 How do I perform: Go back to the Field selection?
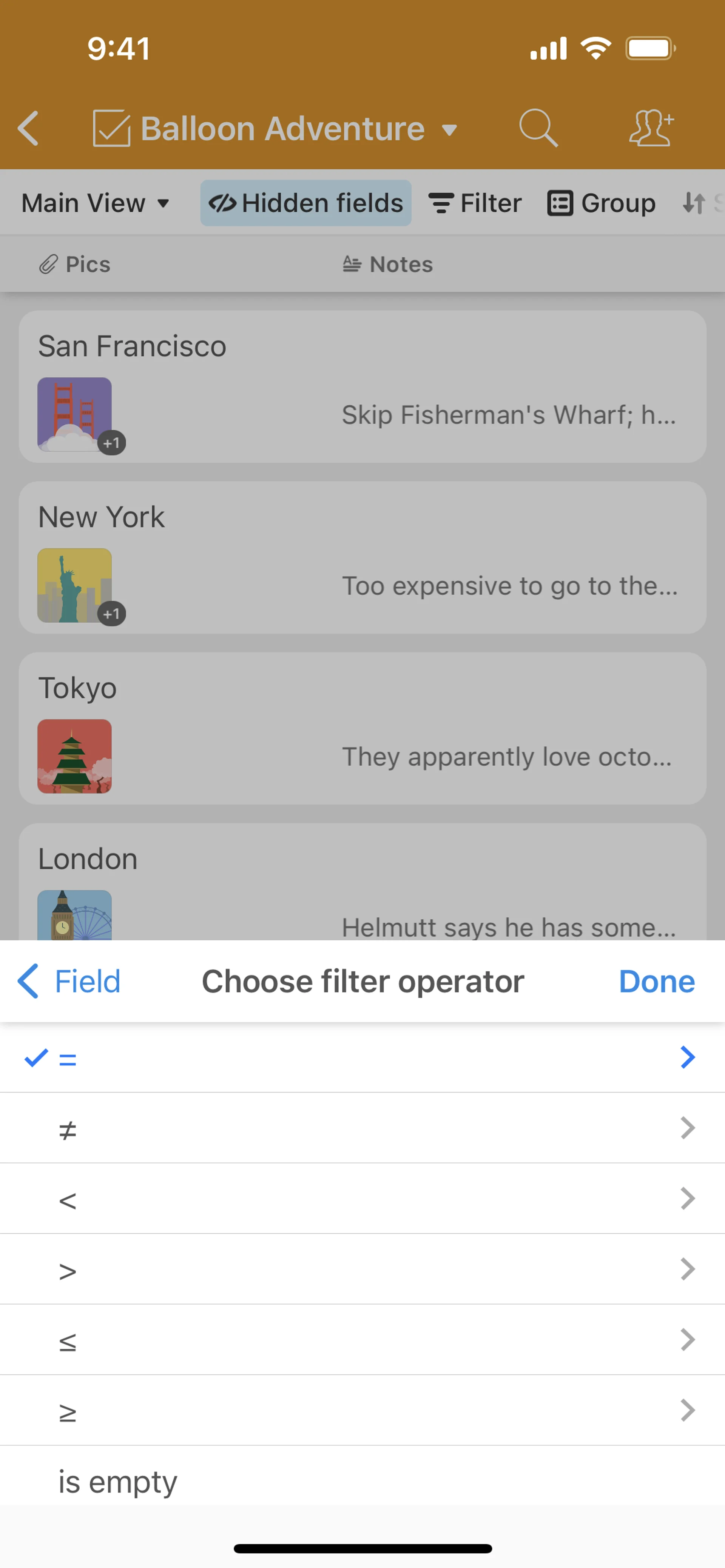[x=69, y=981]
